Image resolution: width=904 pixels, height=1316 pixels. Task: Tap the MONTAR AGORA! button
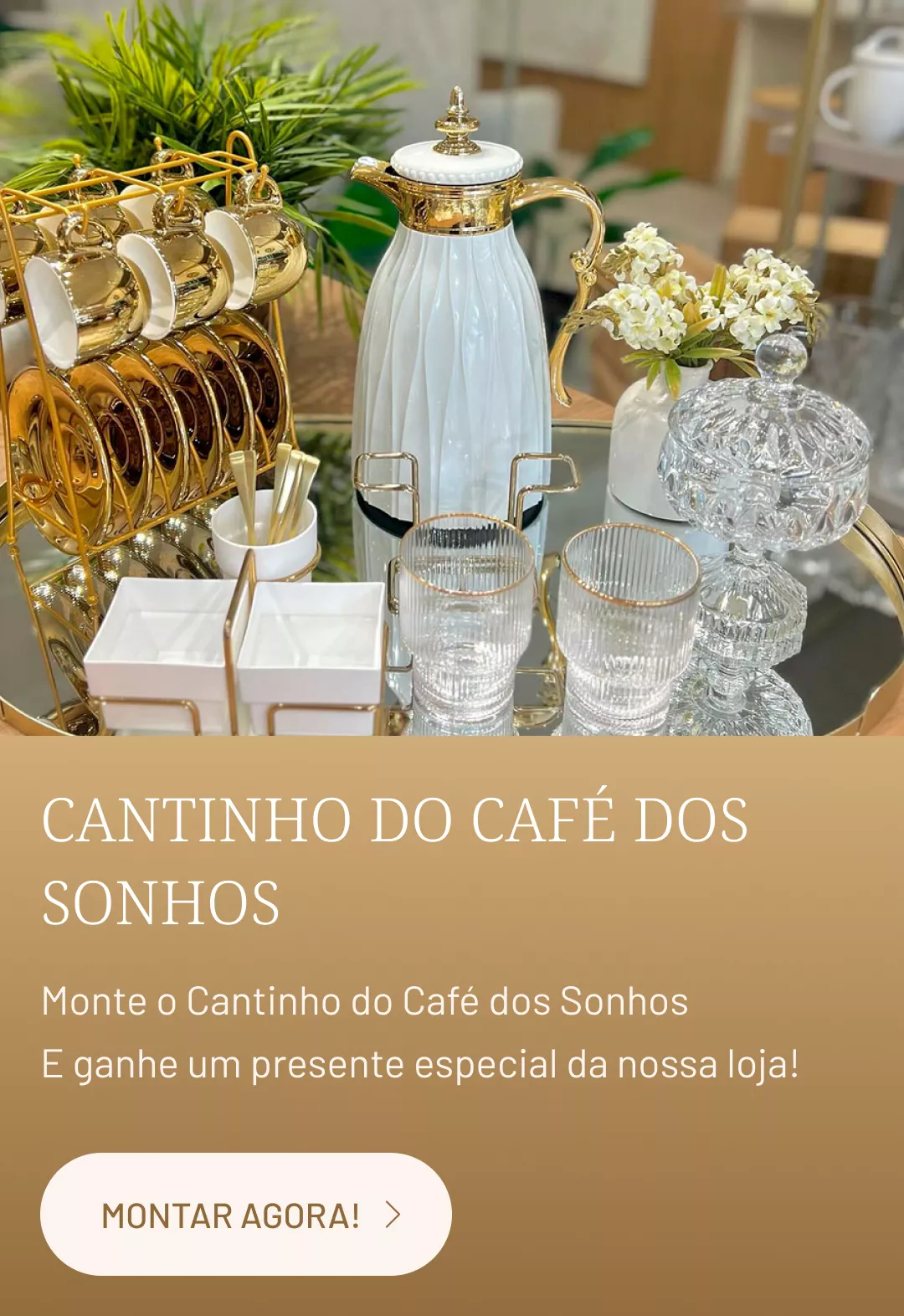click(245, 1214)
